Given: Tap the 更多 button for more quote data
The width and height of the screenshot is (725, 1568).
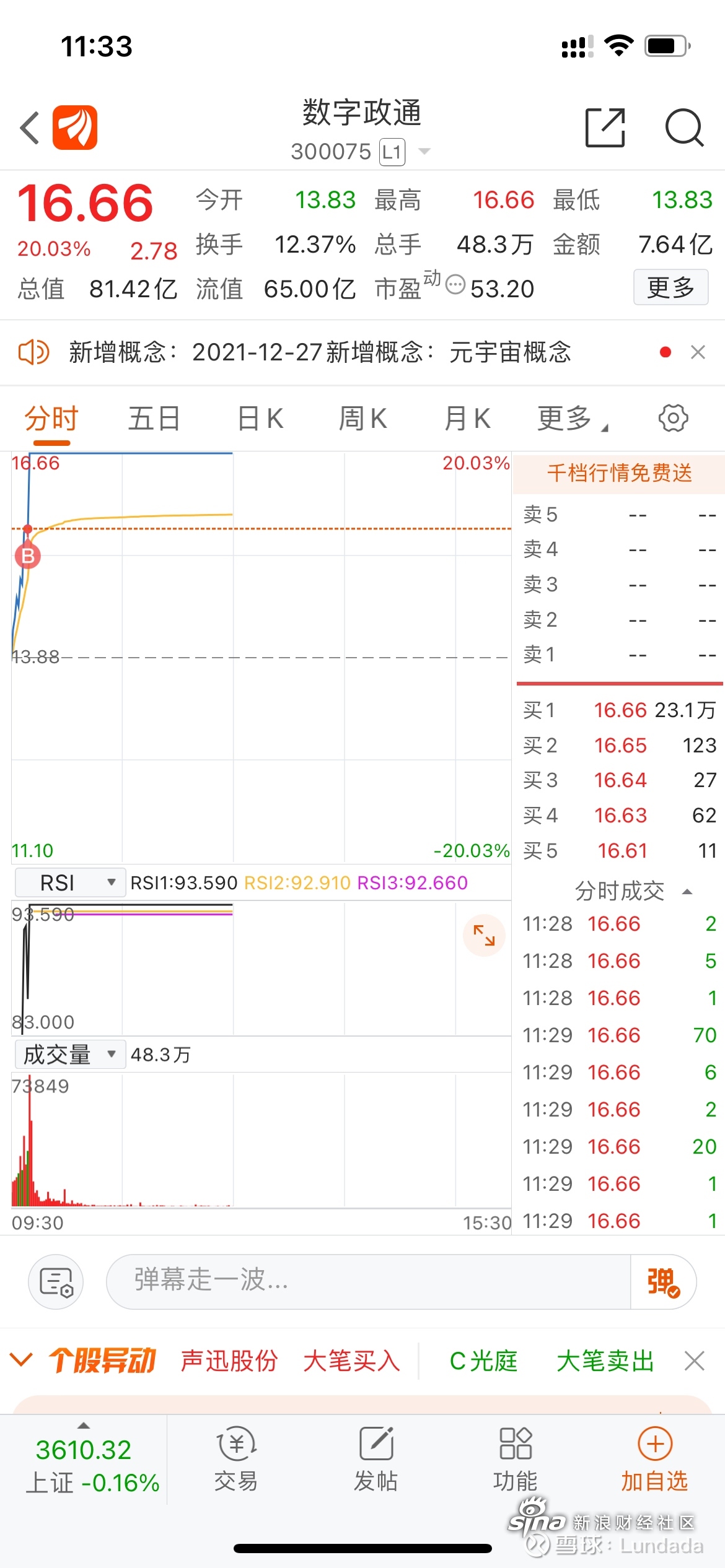Looking at the screenshot, I should click(670, 287).
